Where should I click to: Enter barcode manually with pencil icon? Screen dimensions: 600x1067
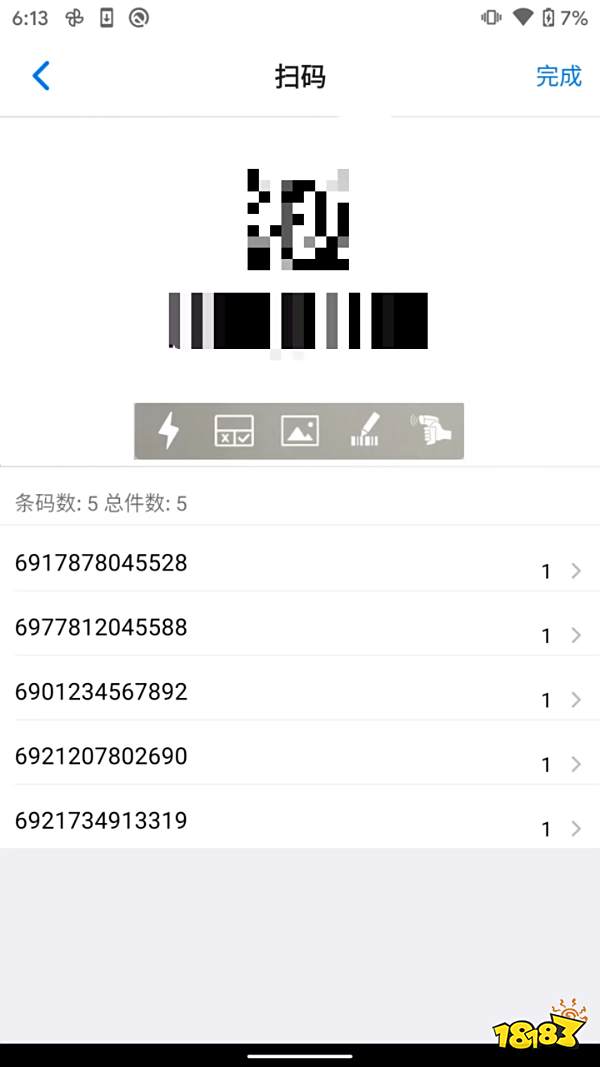point(365,431)
